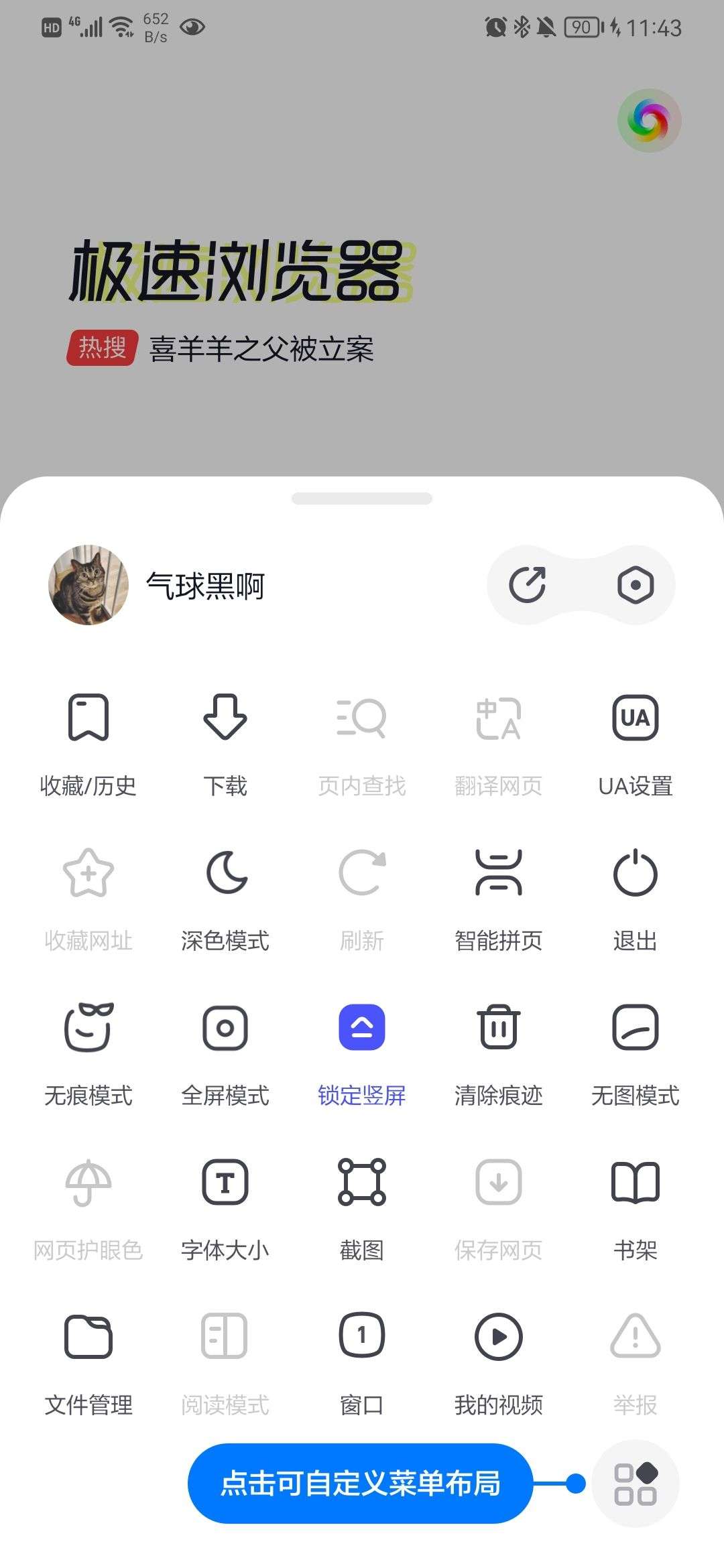Open the 下载 downloads page
Screen dimensions: 724x1568
point(225,745)
